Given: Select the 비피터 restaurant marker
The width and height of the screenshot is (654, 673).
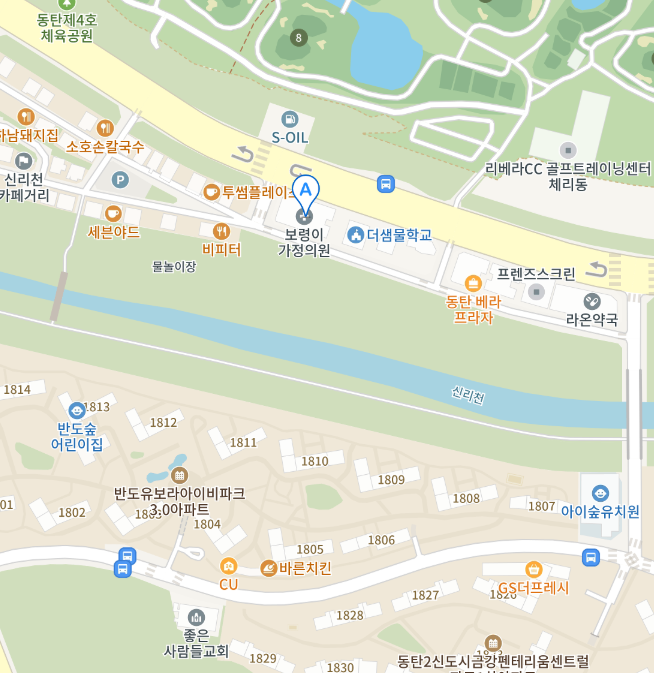Looking at the screenshot, I should point(221,231).
